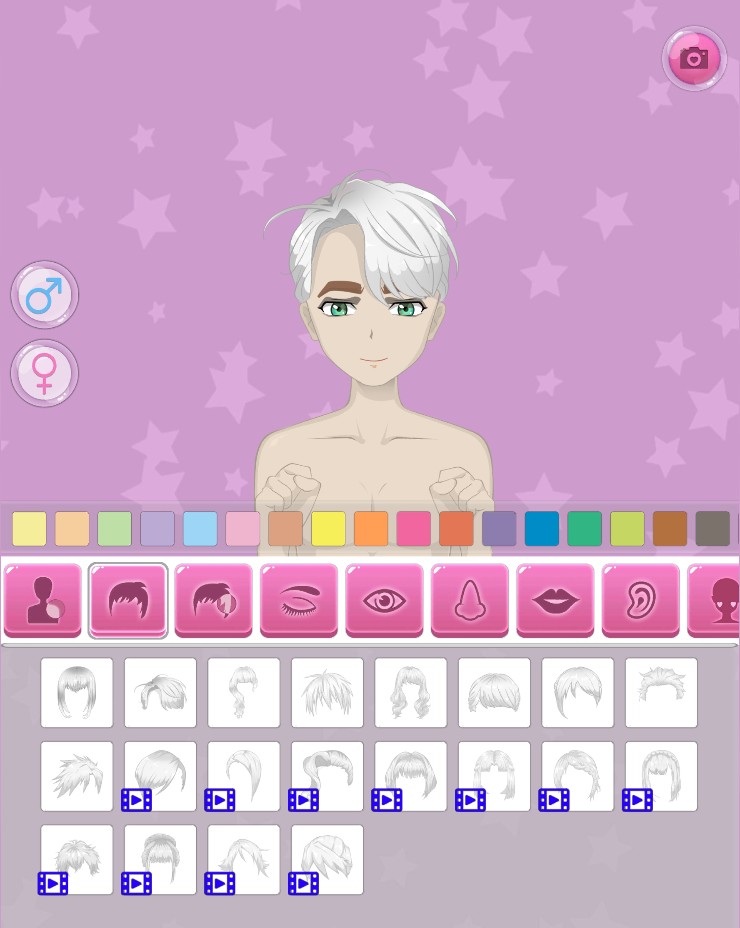Choose the brown color swatch
This screenshot has height=928, width=740.
tap(670, 529)
